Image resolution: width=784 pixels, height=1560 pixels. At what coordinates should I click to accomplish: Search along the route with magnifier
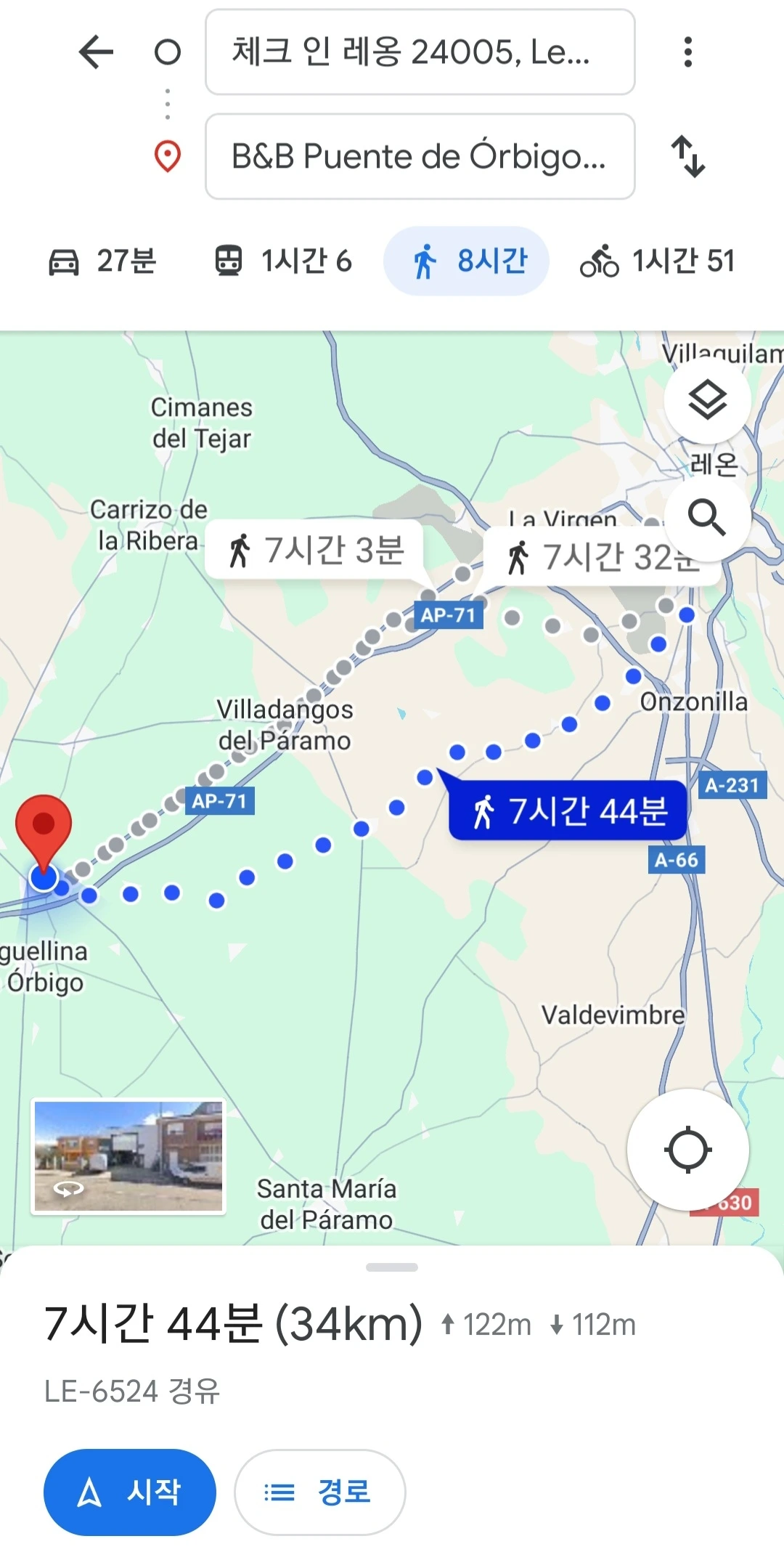[707, 518]
